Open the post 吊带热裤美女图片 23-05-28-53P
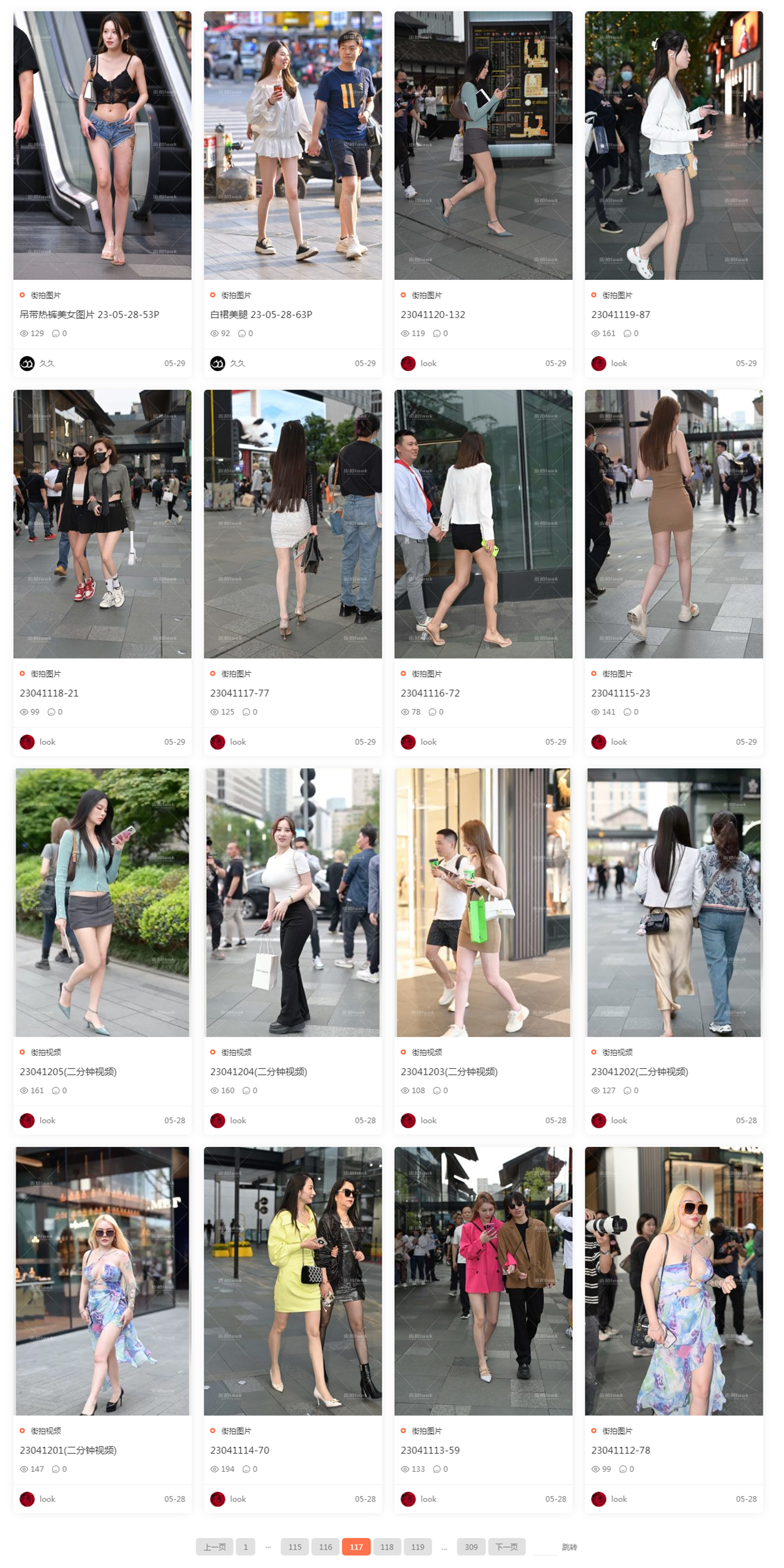The image size is (784, 1568). pos(89,314)
